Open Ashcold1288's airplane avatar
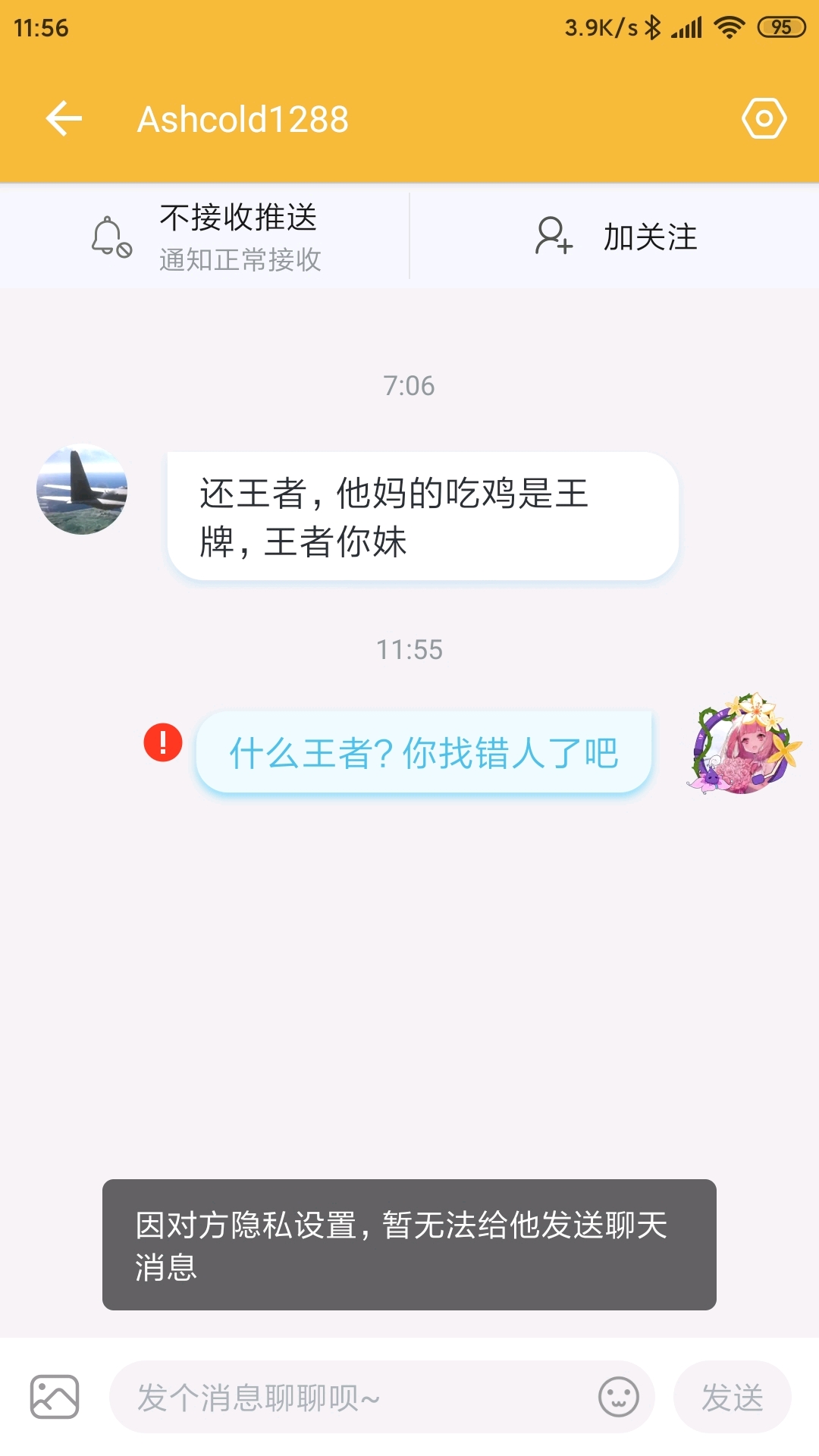 (x=82, y=489)
